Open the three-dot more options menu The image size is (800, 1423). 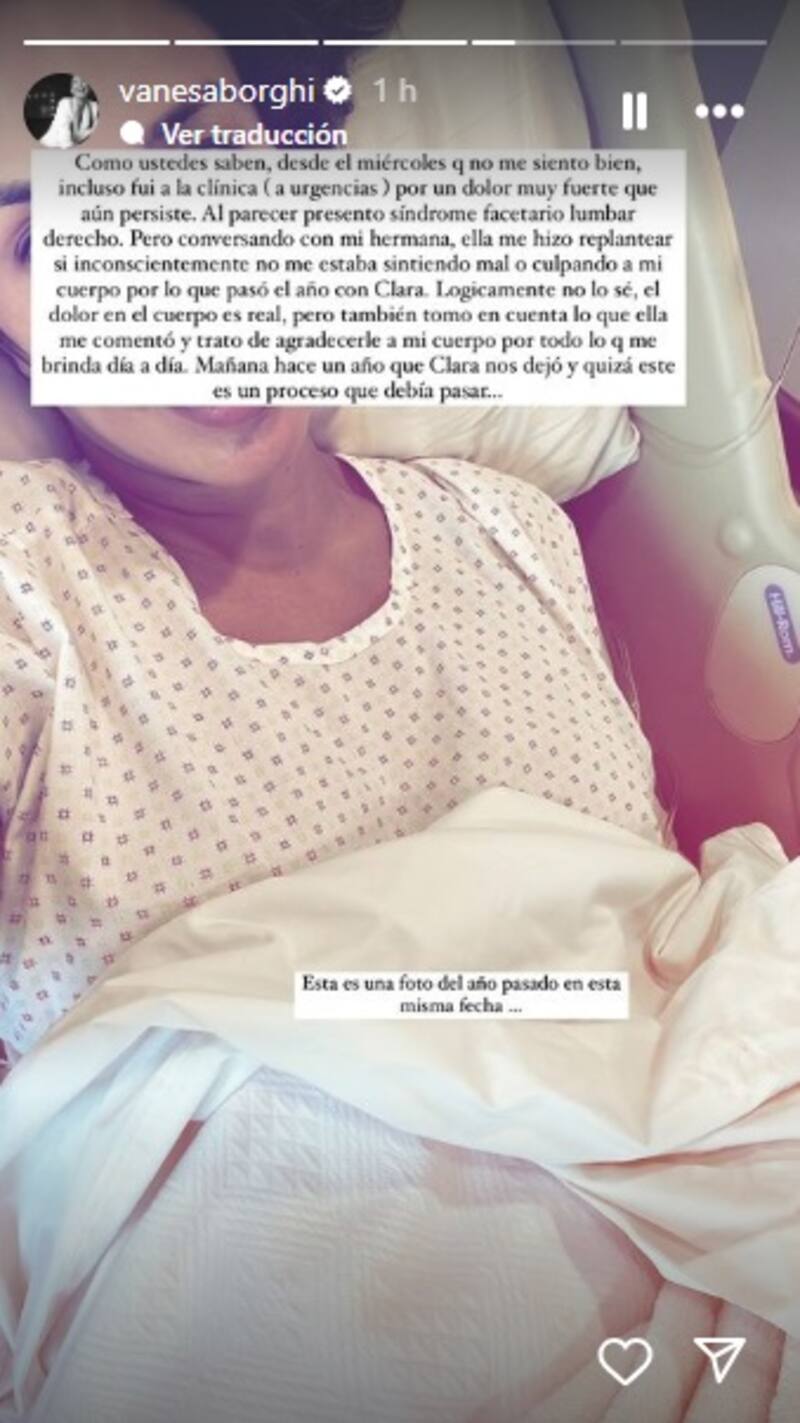coord(719,111)
